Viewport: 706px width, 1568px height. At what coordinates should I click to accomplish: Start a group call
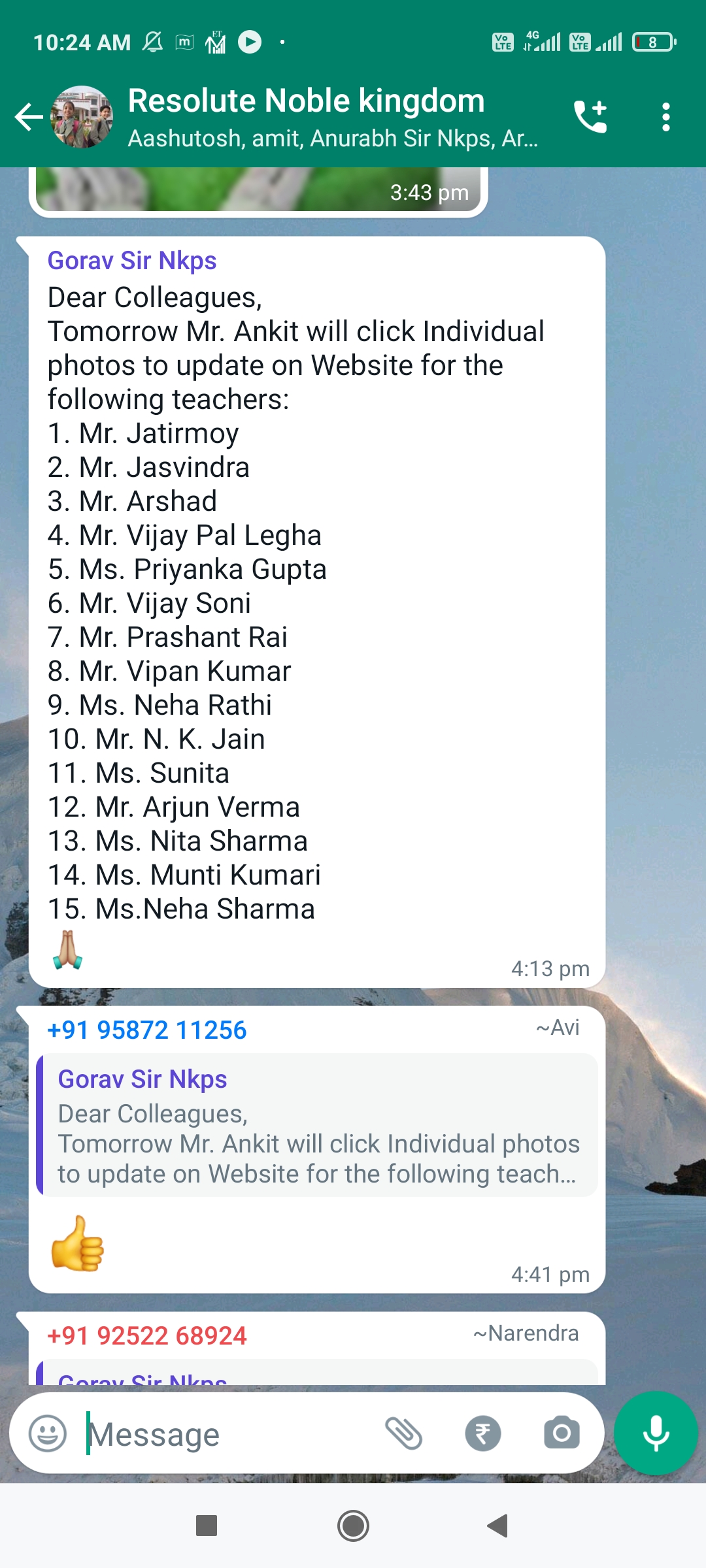tap(590, 118)
